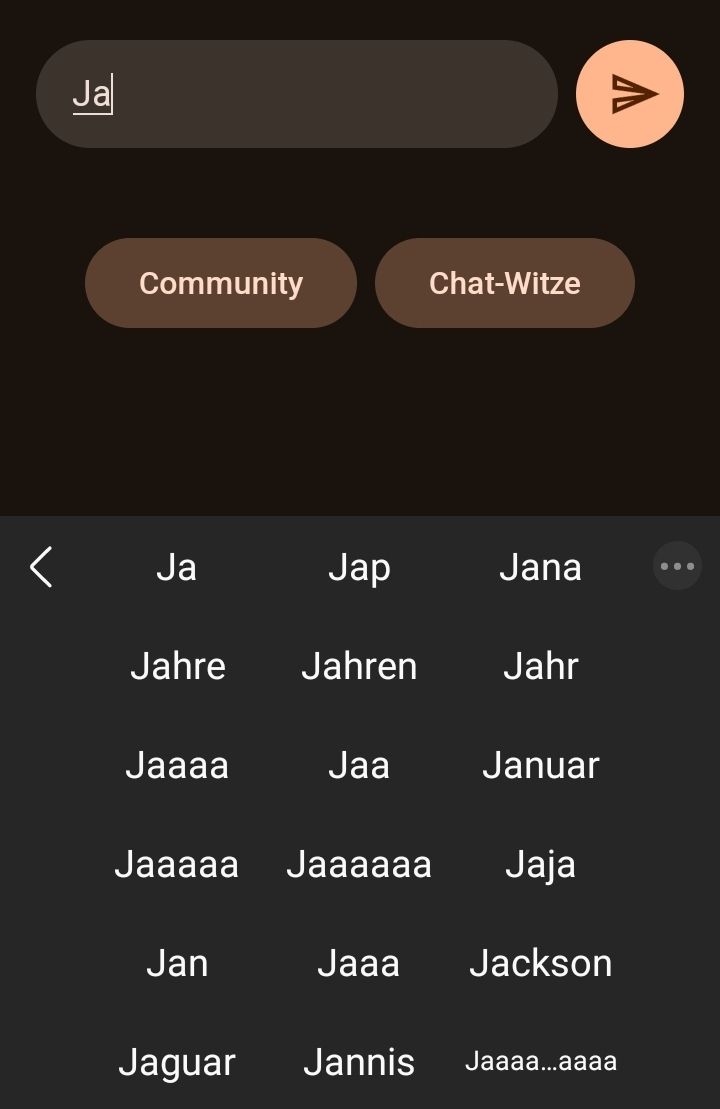
Task: Open the Community chip
Action: coord(221,283)
